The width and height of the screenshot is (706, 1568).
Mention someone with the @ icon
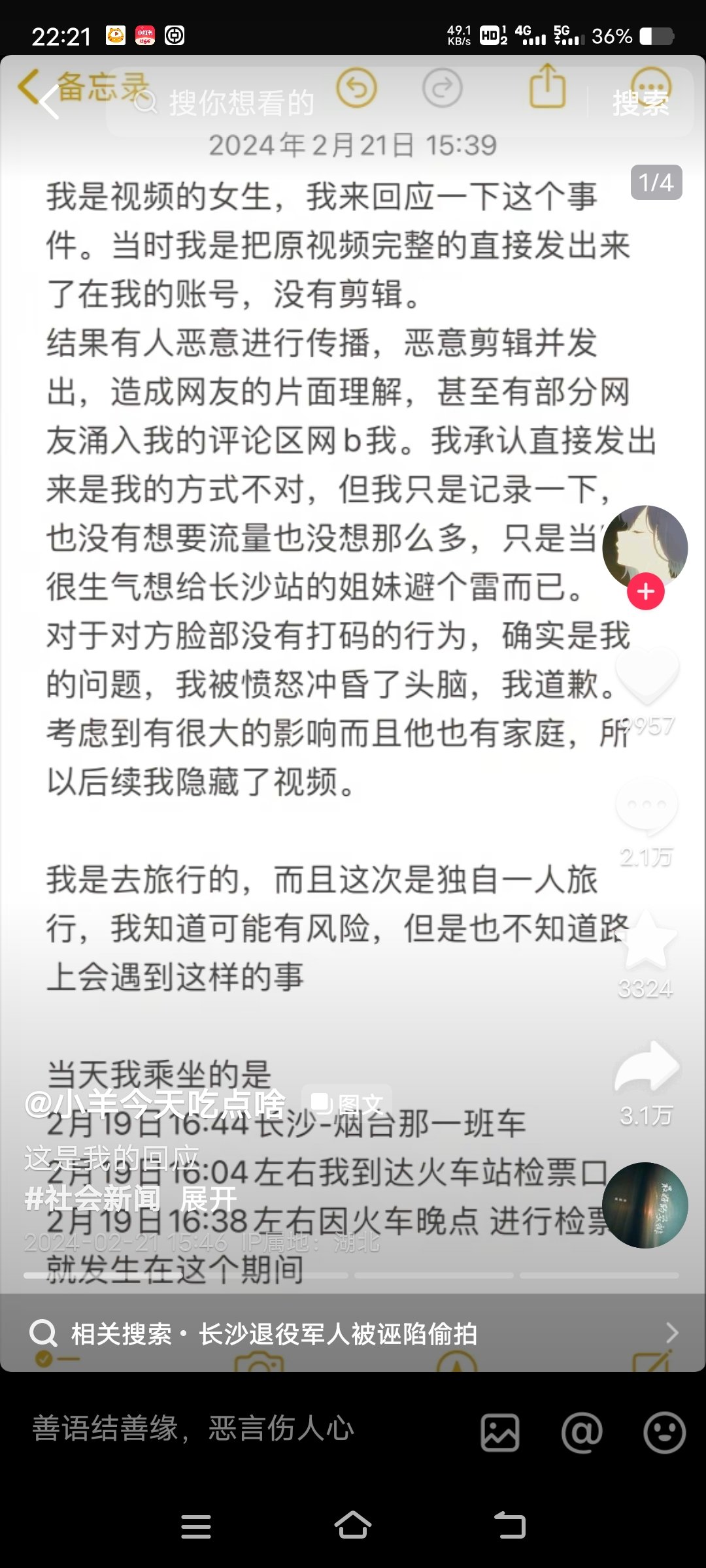(582, 1432)
